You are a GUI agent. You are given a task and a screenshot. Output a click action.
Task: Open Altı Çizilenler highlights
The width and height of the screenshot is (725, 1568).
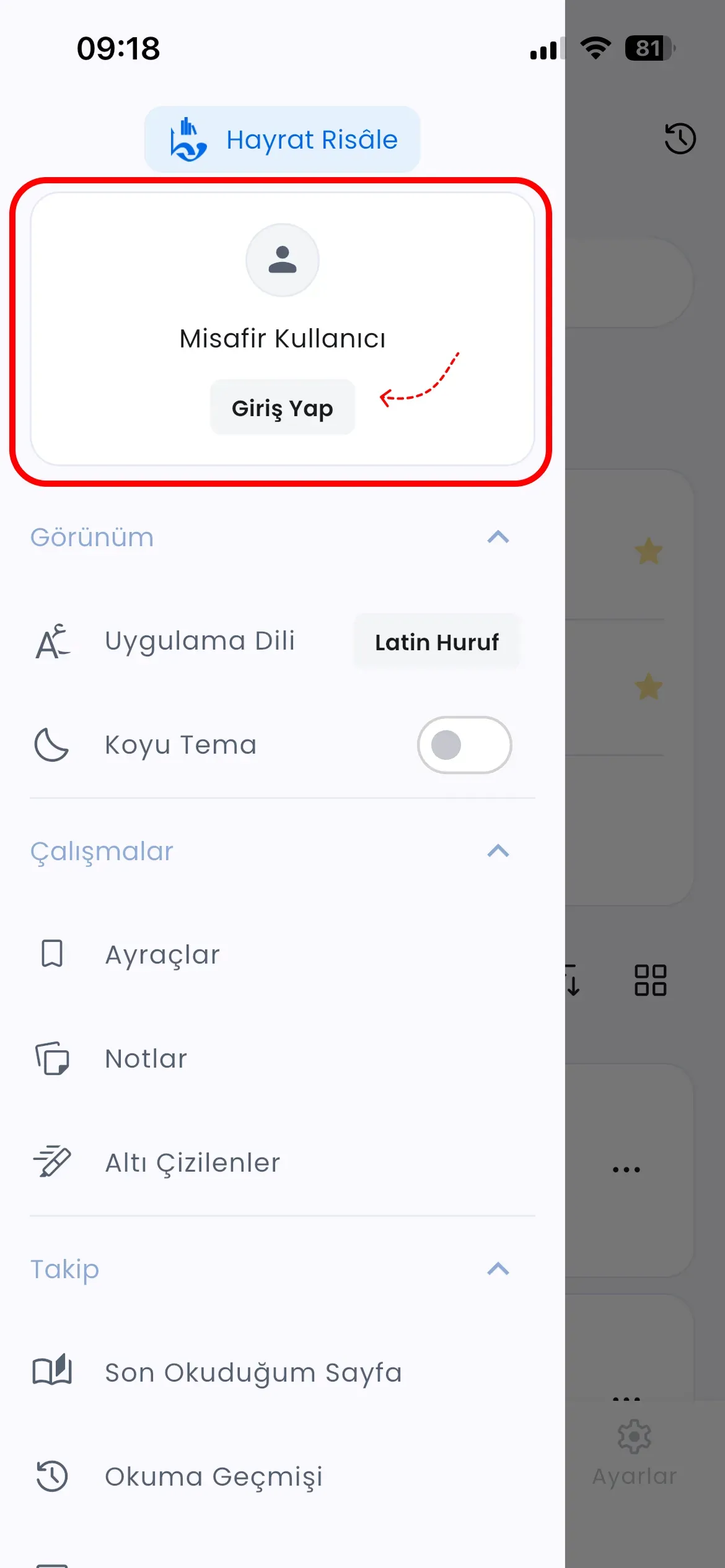coord(192,1162)
